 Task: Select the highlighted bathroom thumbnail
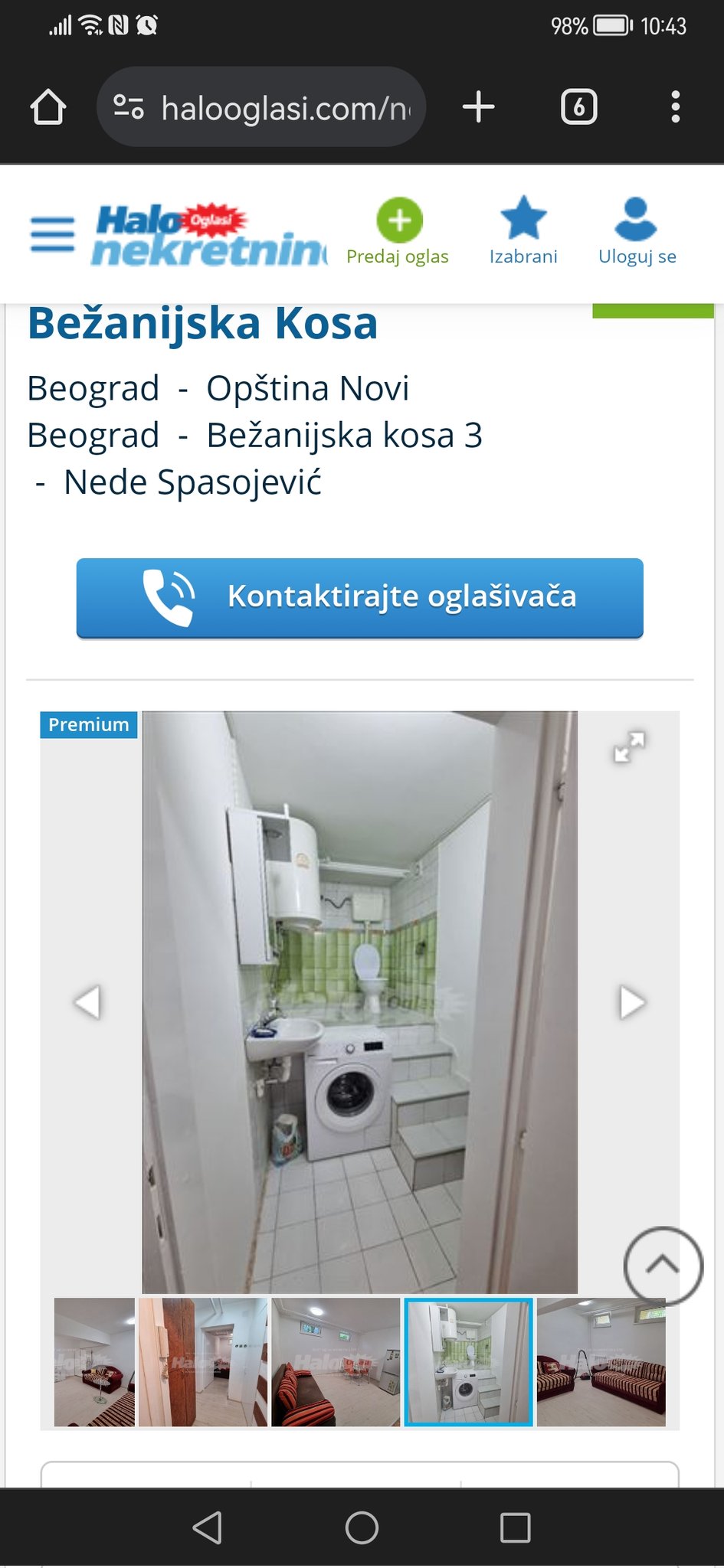tap(468, 1362)
